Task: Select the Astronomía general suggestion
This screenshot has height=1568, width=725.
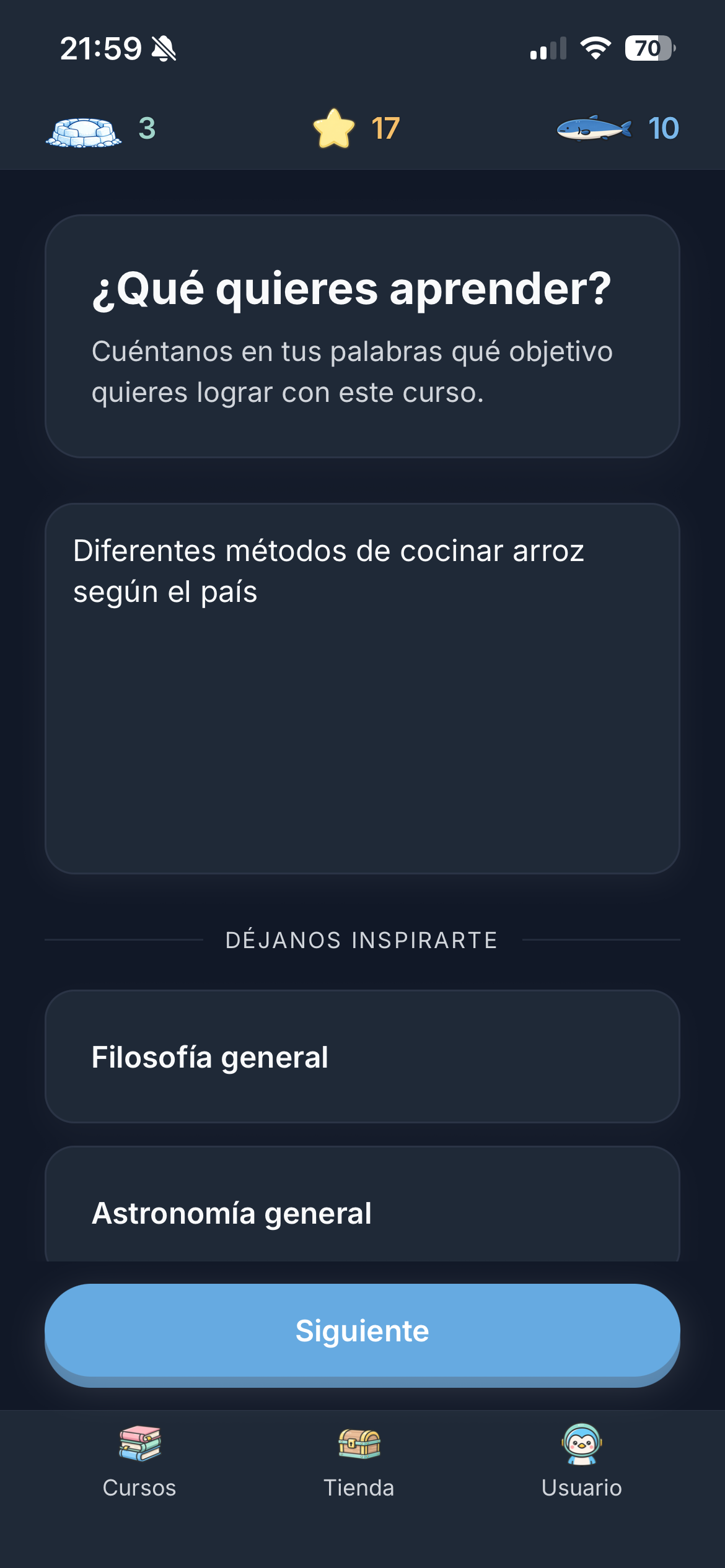Action: (x=362, y=1211)
